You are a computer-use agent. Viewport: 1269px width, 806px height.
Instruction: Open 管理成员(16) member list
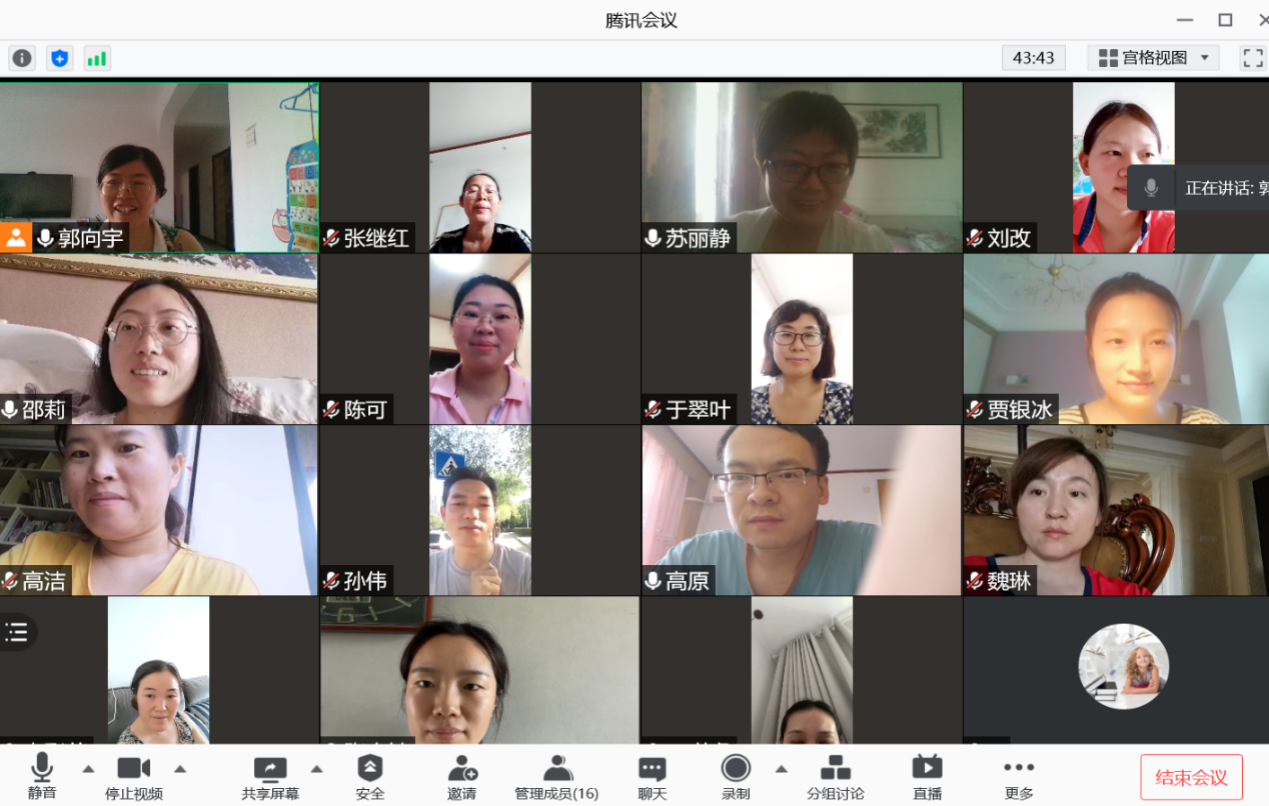[557, 776]
